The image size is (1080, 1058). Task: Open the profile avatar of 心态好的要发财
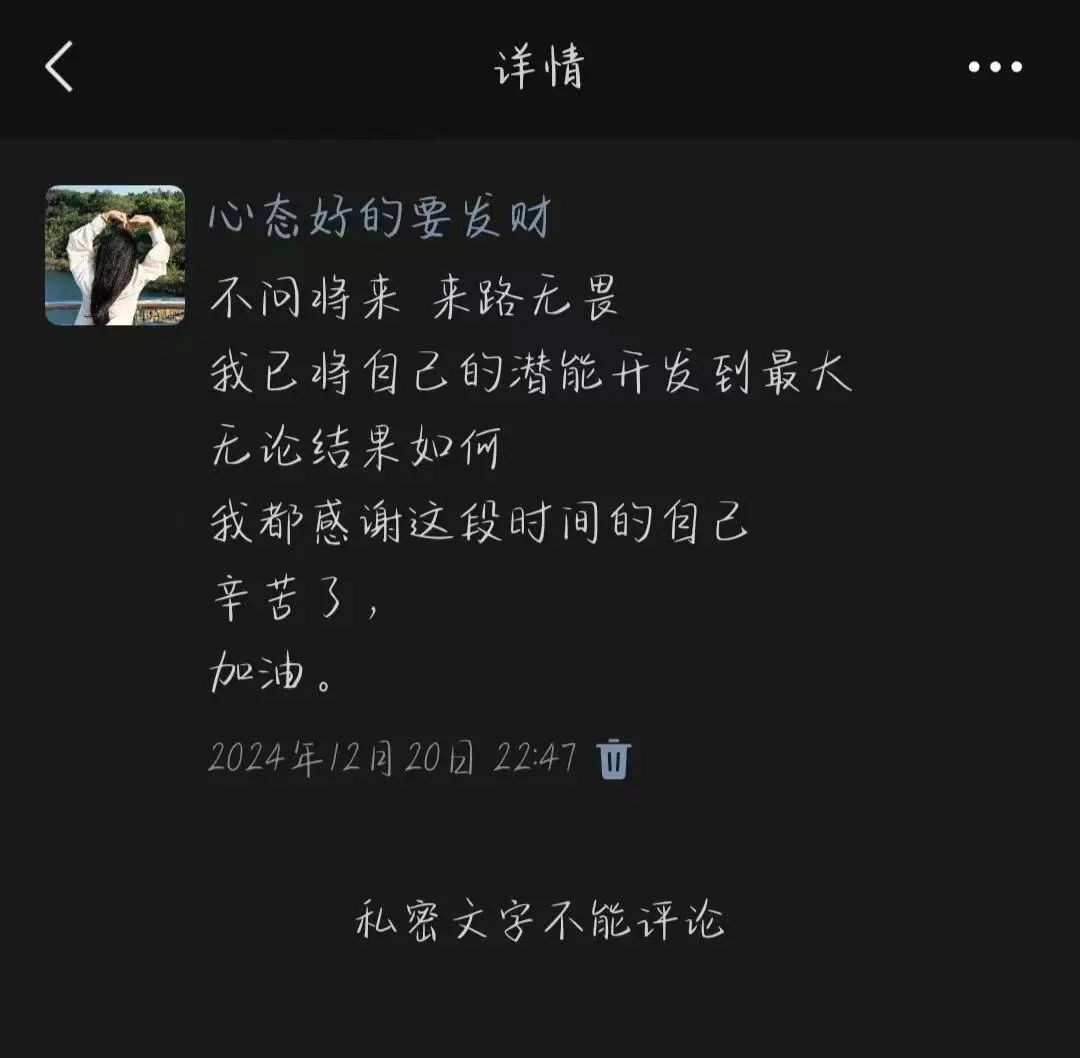(115, 255)
